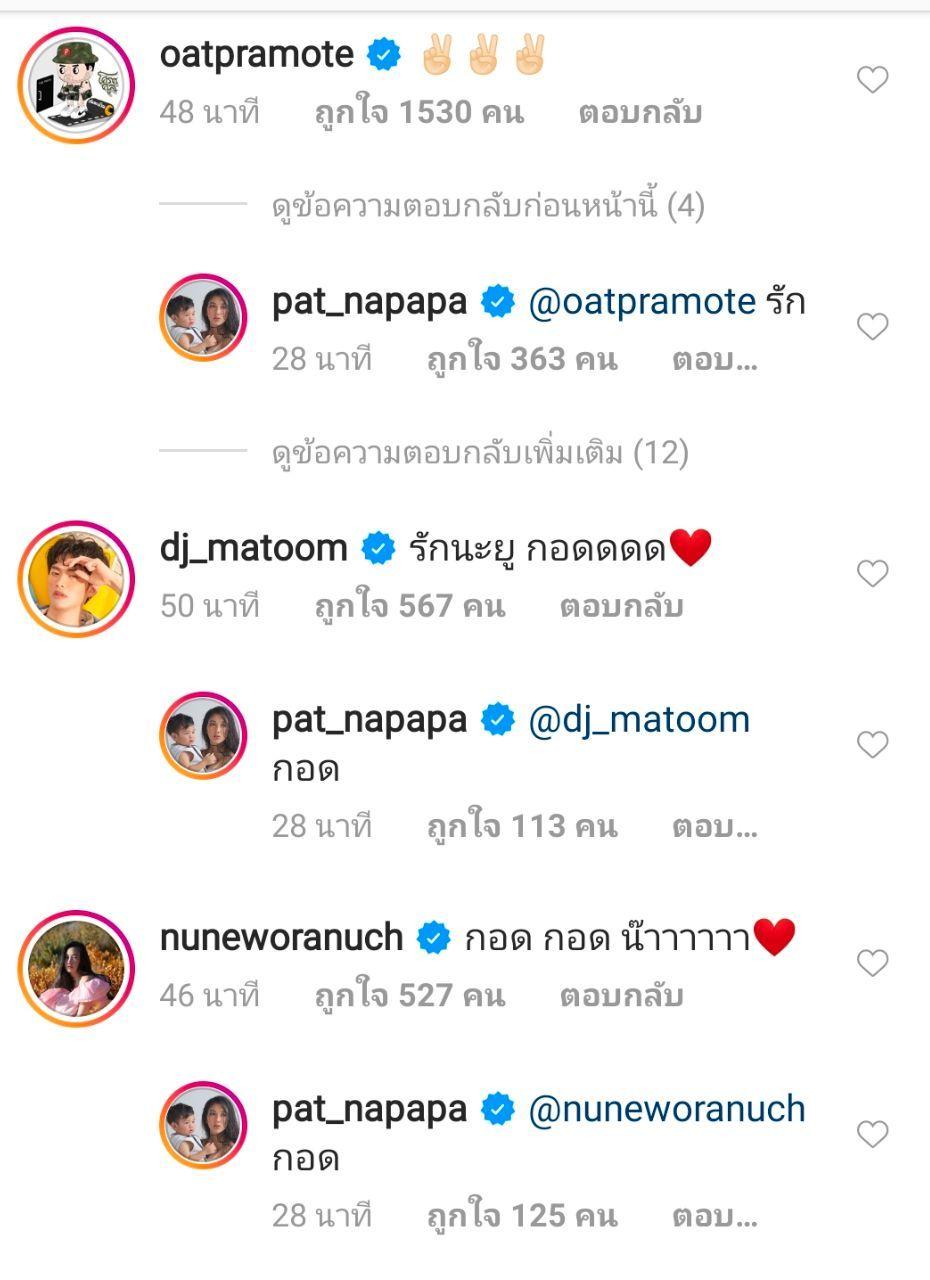Reply to nuneworanuch's comment
930x1280 pixels.
621,996
